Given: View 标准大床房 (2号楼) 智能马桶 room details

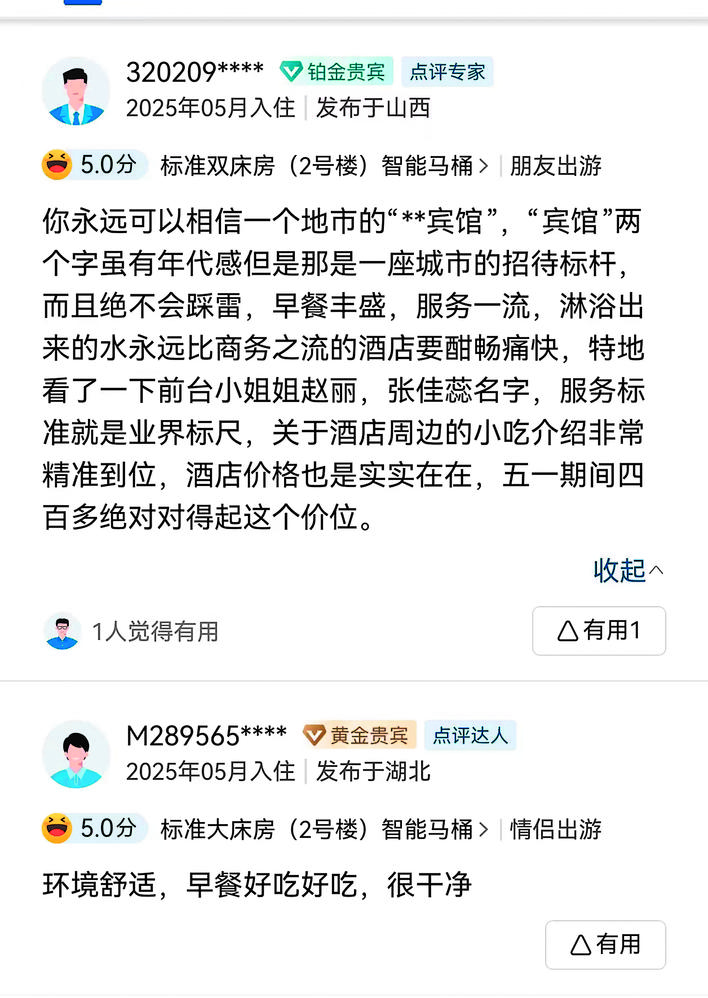Looking at the screenshot, I should pyautogui.click(x=324, y=829).
